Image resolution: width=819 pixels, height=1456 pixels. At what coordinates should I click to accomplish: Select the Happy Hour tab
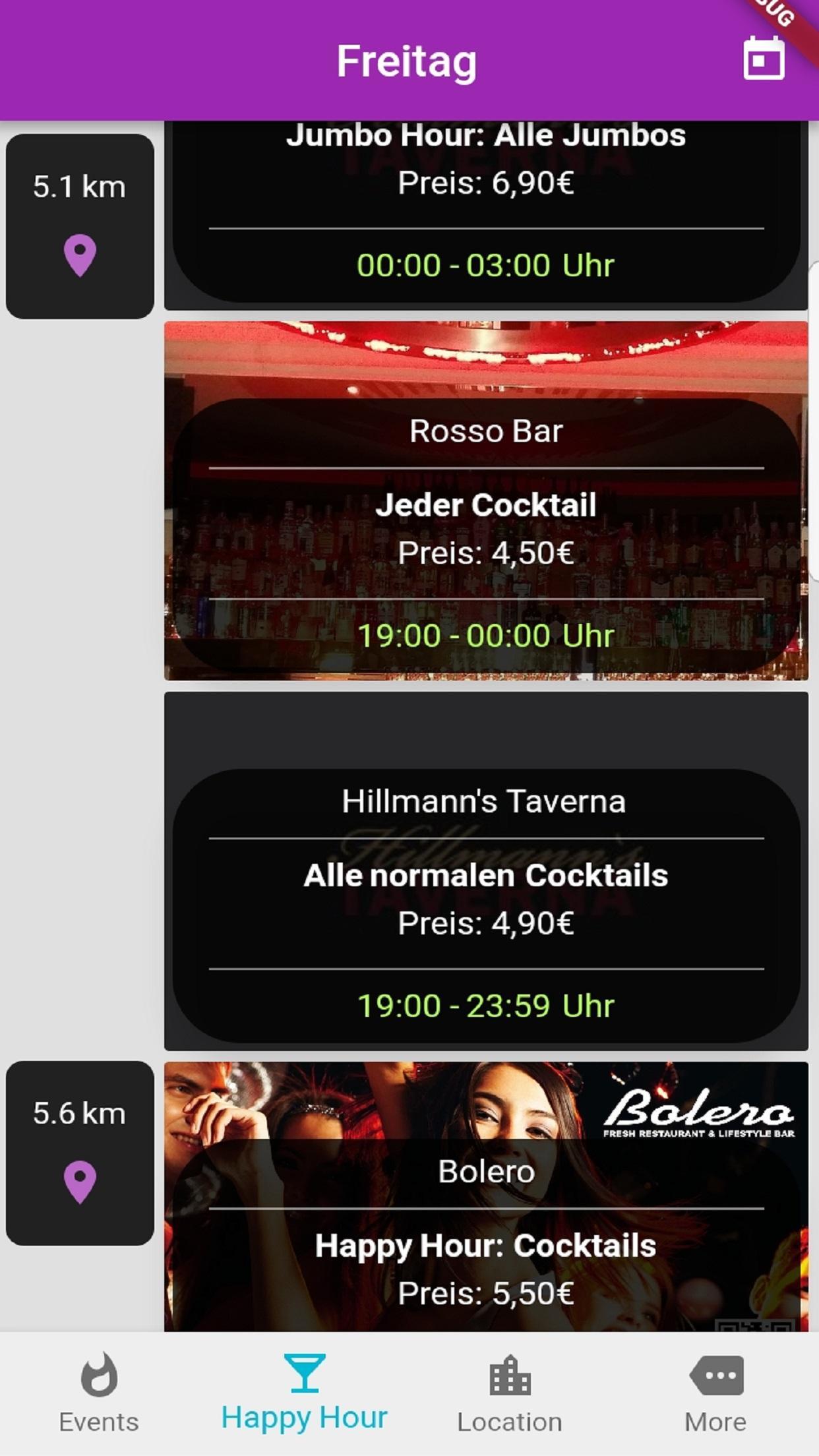[304, 1393]
